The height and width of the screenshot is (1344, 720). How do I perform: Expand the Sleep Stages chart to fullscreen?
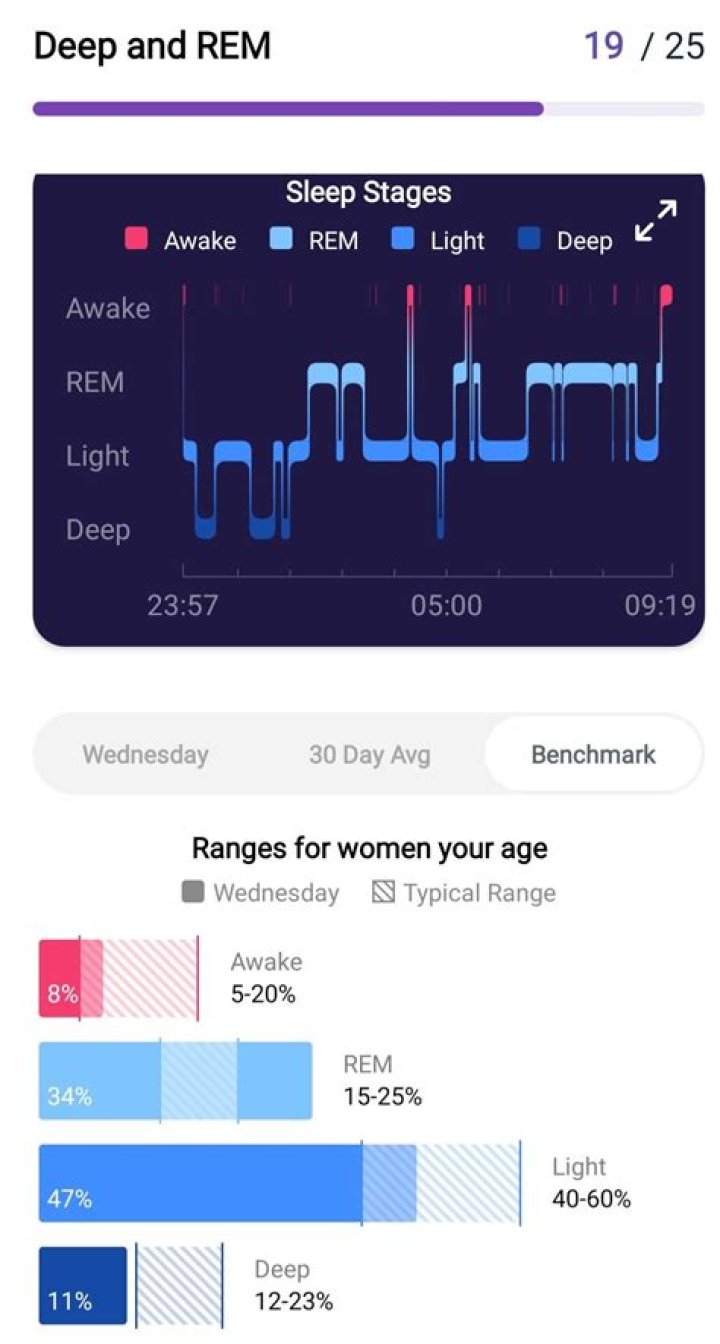(x=657, y=221)
